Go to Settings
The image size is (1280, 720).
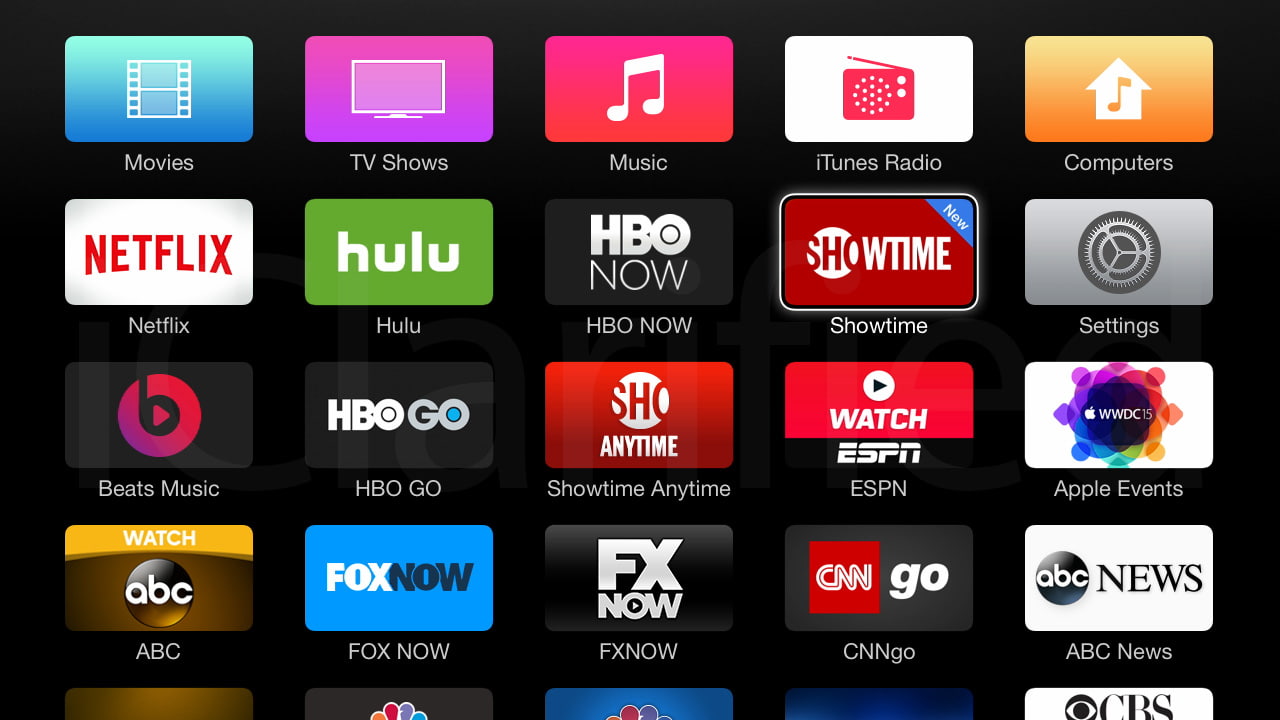coord(1119,252)
